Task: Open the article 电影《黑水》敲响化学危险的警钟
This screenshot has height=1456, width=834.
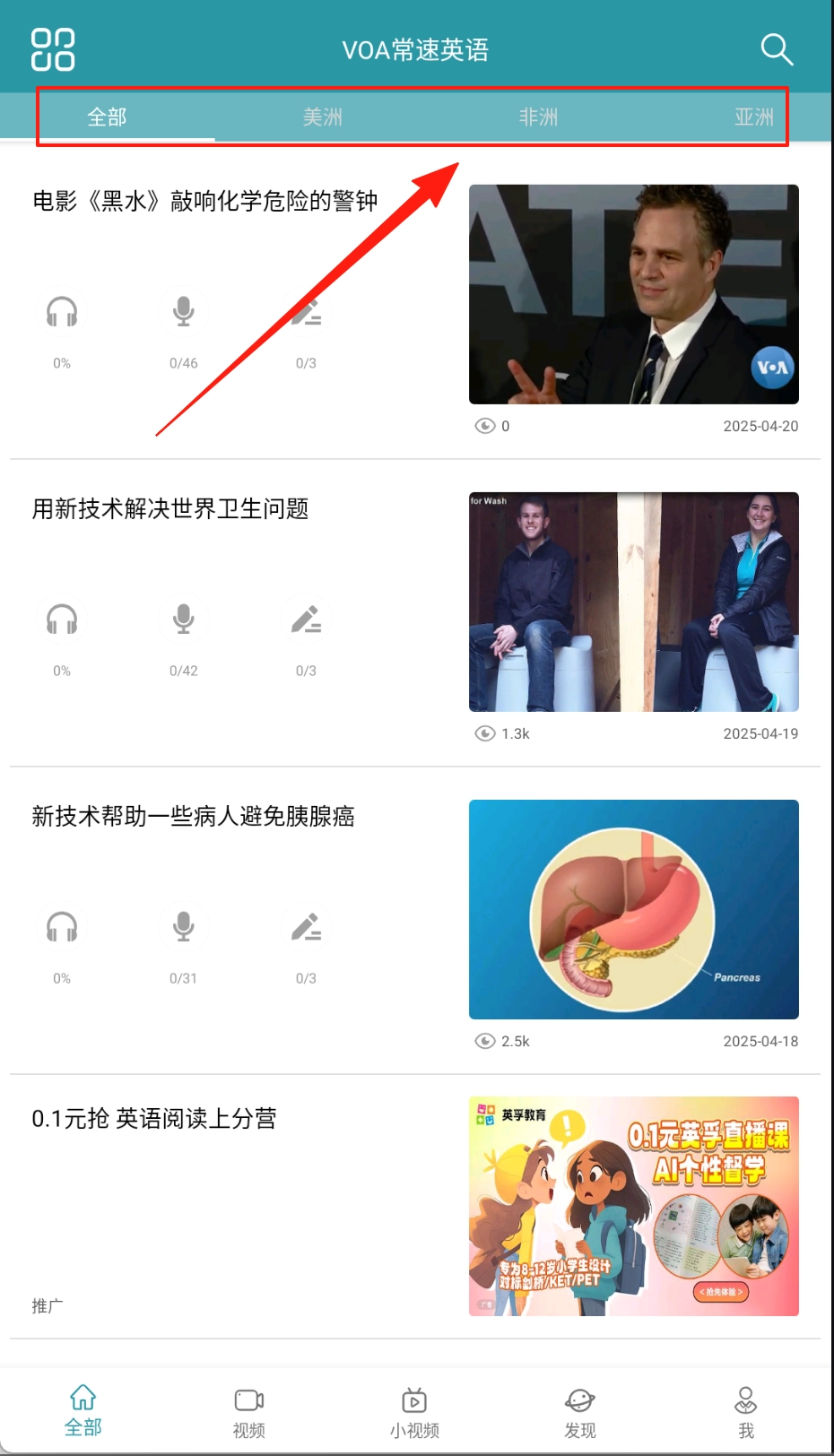Action: point(204,202)
